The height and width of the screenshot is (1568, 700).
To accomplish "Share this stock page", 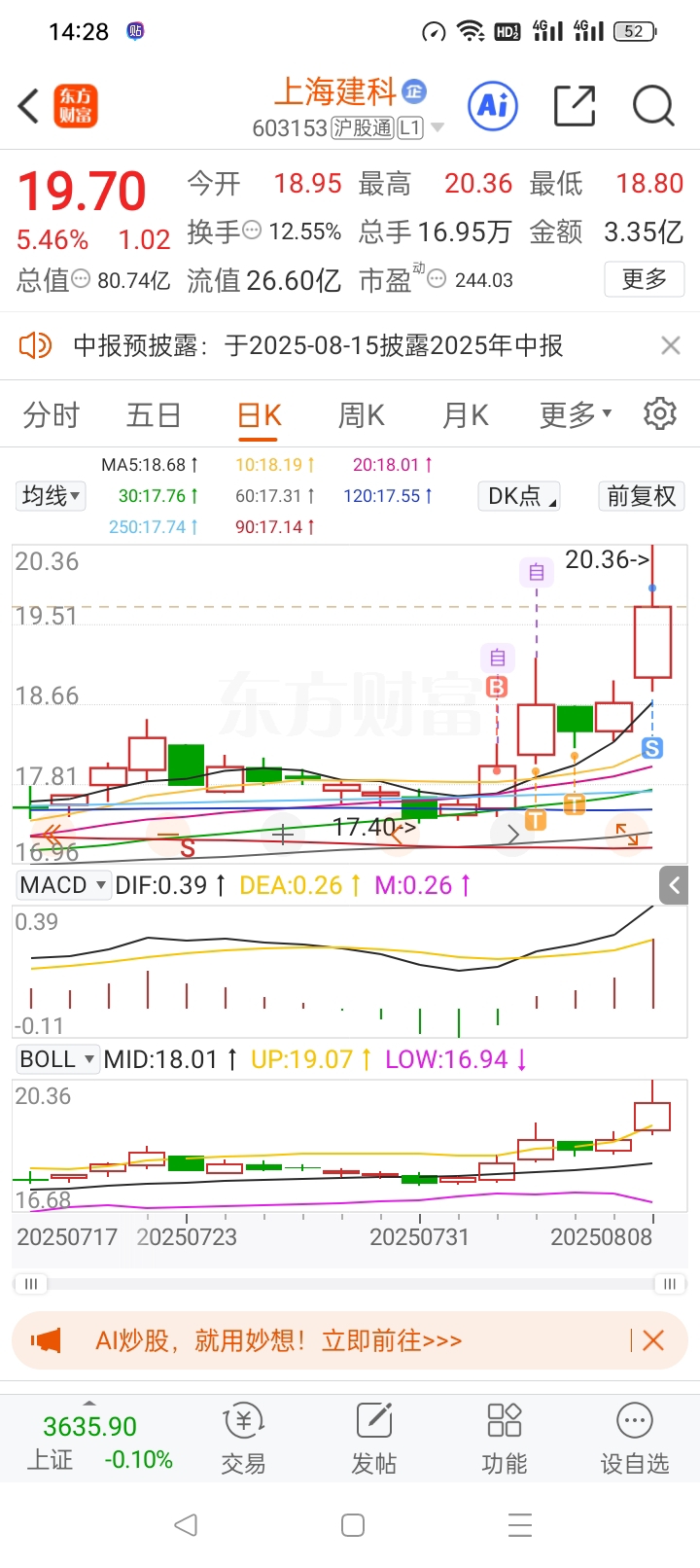I will (574, 106).
